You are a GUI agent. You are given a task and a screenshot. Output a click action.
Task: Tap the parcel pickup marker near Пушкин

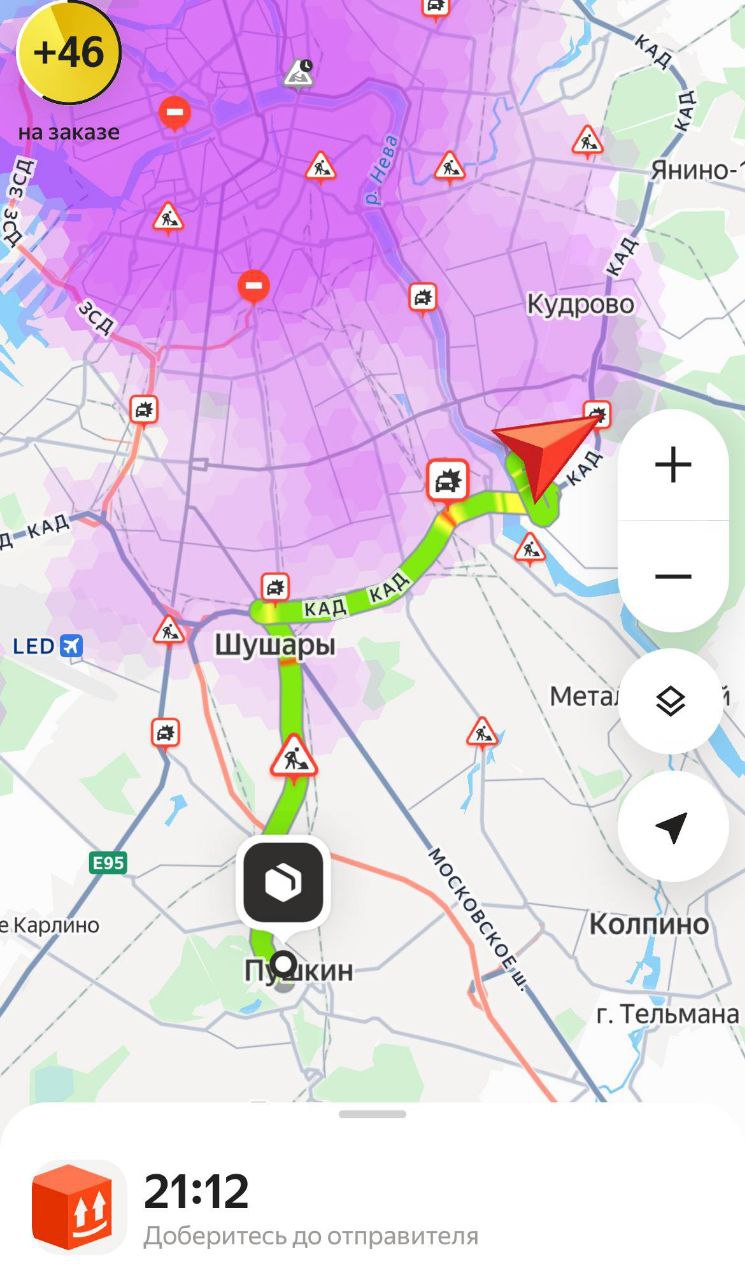(x=284, y=882)
